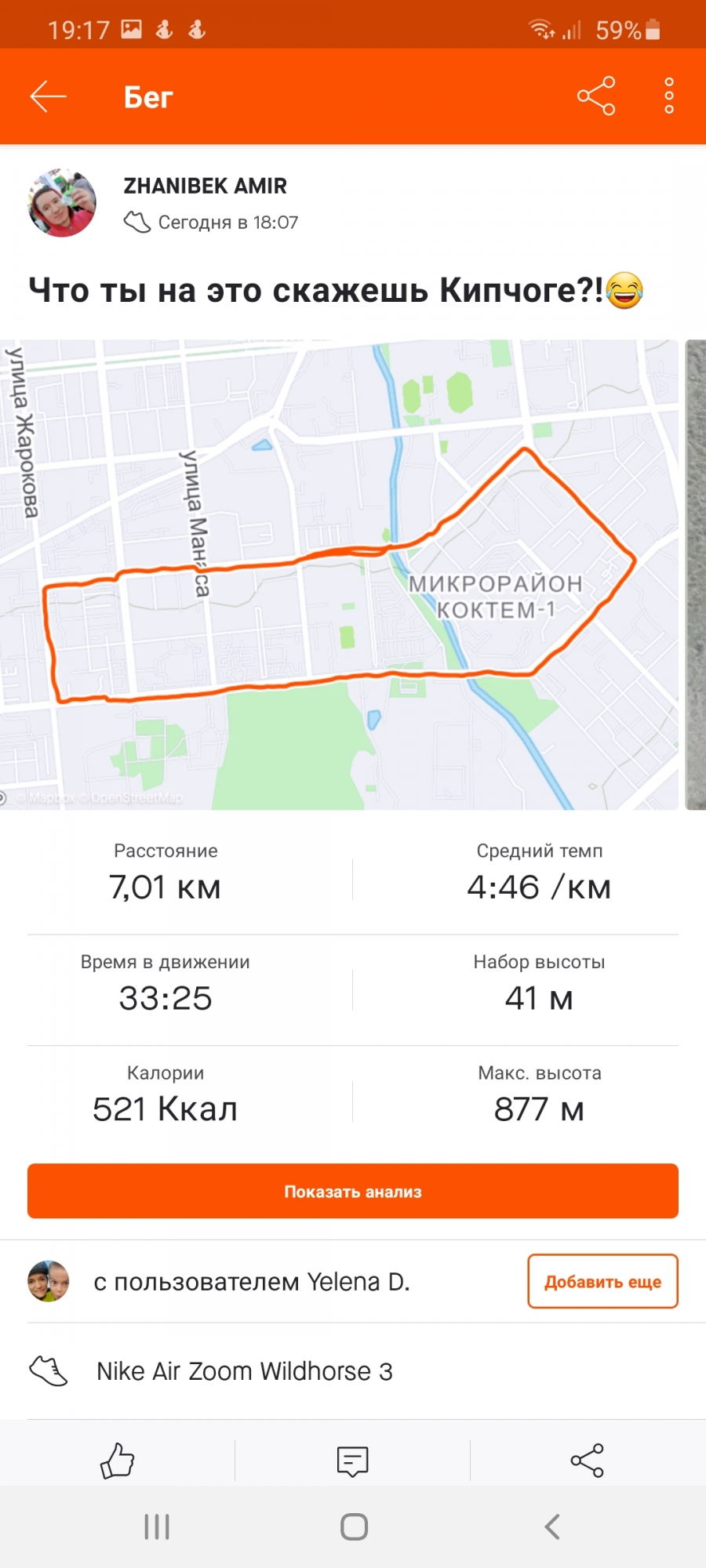Screen dimensions: 706x1568
Task: Open Zhanibek Amir's profile picture
Action: [x=62, y=203]
